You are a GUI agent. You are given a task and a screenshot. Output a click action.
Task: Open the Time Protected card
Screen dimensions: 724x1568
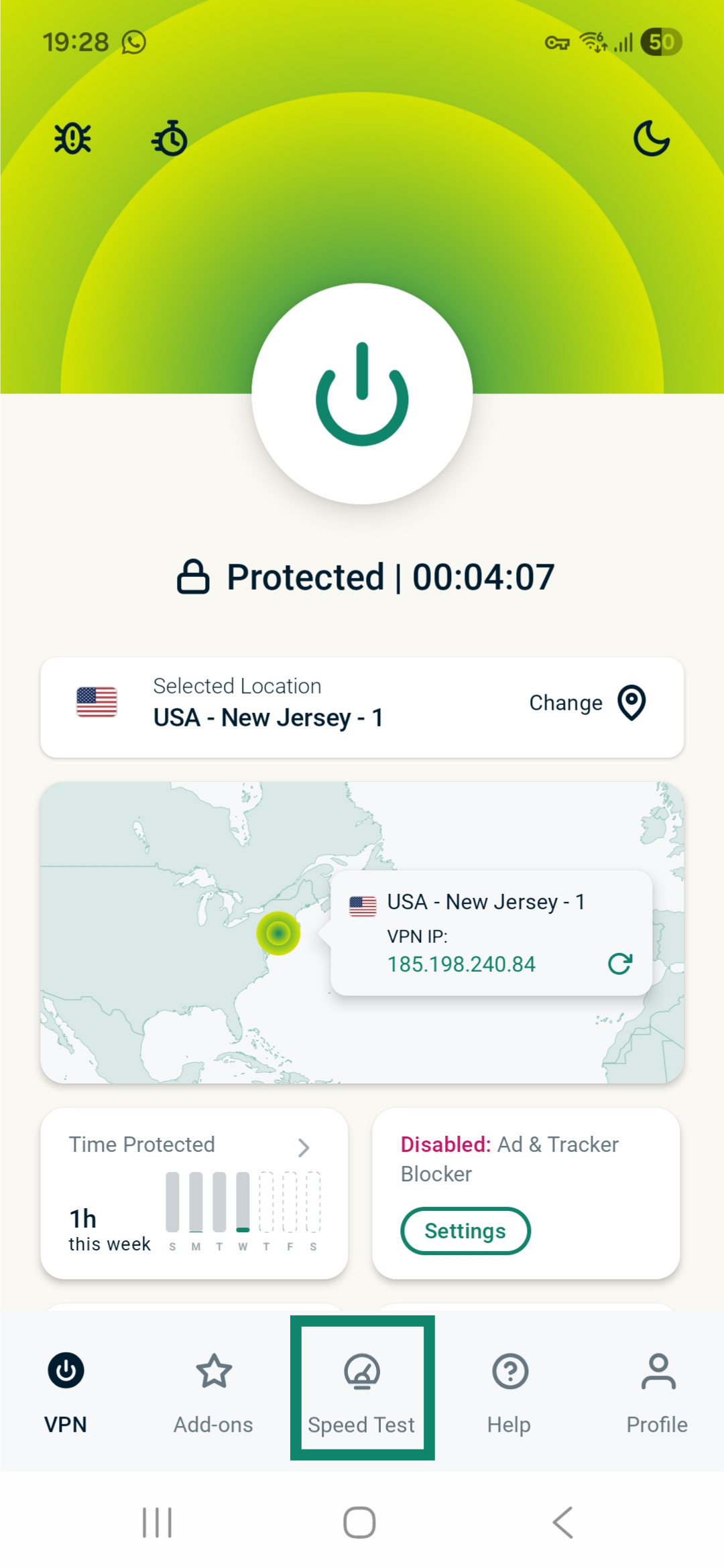click(x=194, y=1193)
